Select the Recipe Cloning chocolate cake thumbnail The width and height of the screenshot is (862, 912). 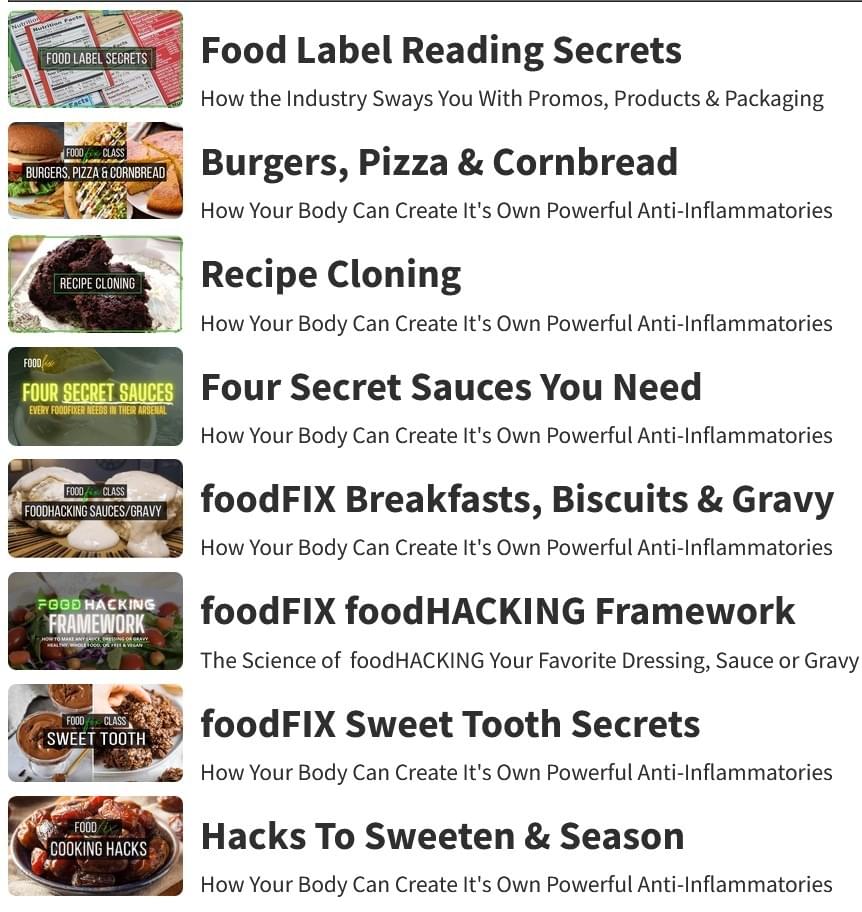coord(95,283)
